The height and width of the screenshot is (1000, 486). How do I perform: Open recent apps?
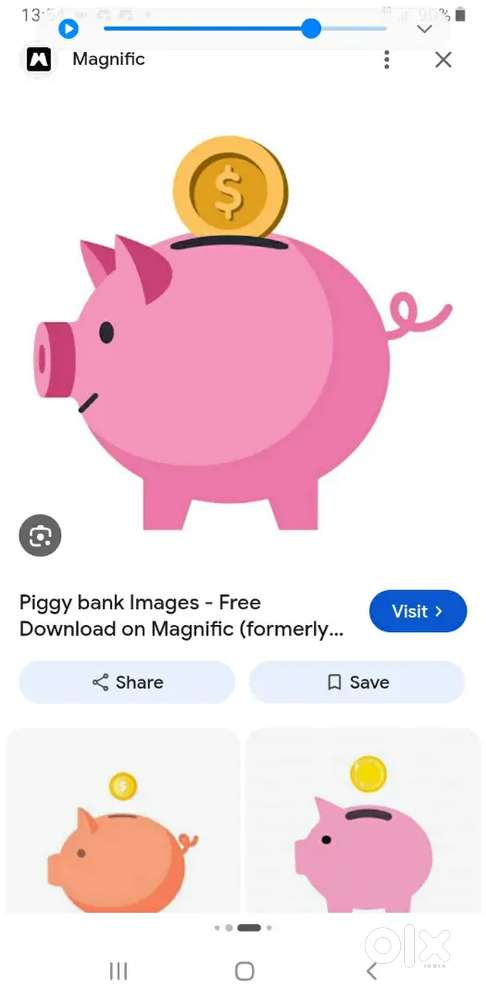119,971
